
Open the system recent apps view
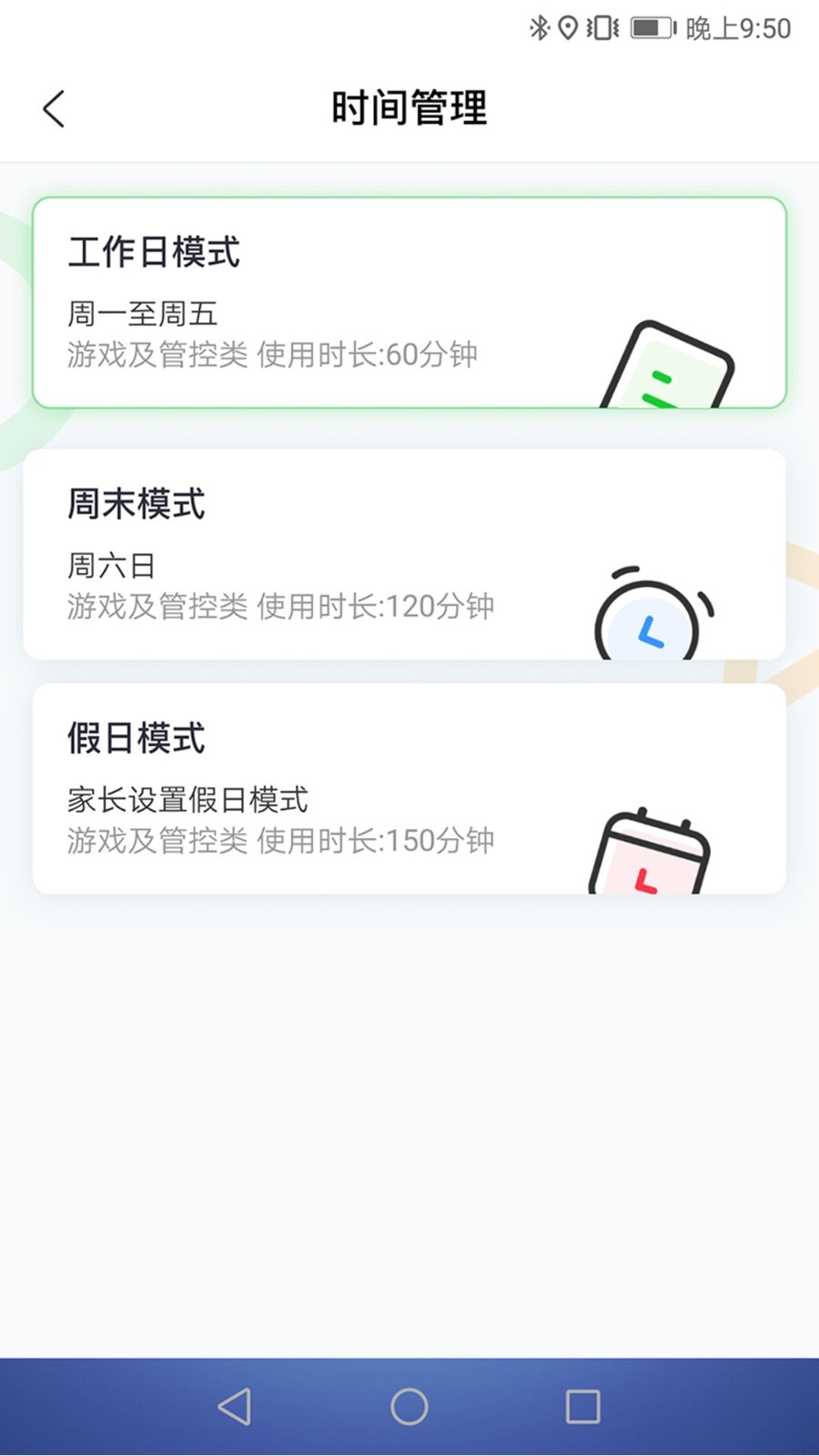point(582,1406)
